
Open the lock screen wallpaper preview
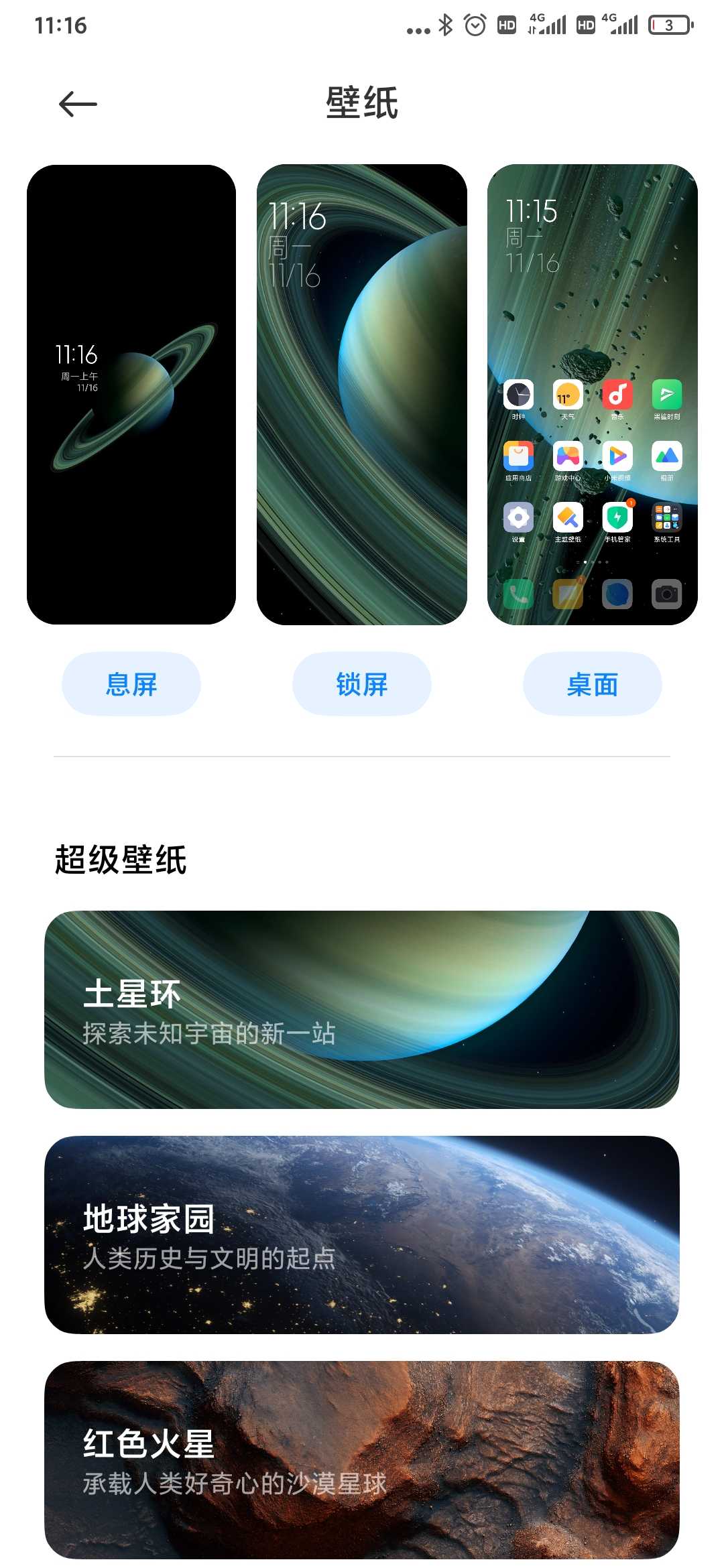click(362, 395)
